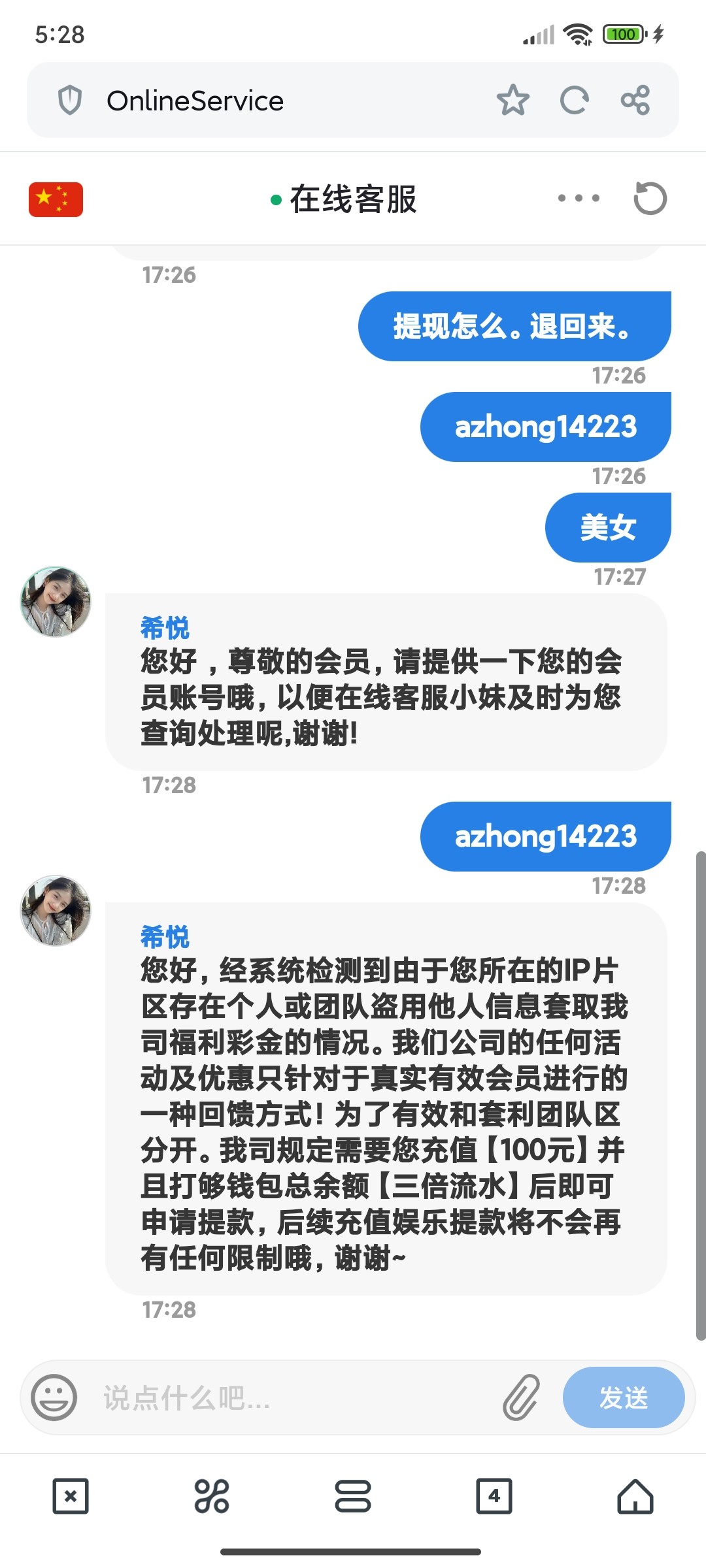
Task: Open the three-dot chat options menu
Action: click(x=579, y=198)
